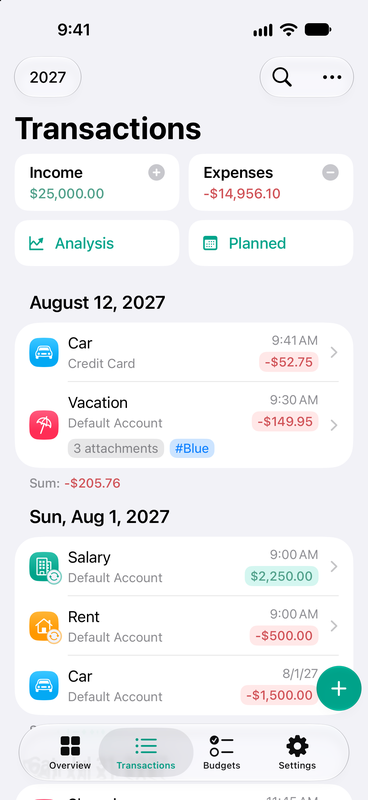Open the Salary transaction
Viewport: 368px width, 800px height.
point(184,566)
